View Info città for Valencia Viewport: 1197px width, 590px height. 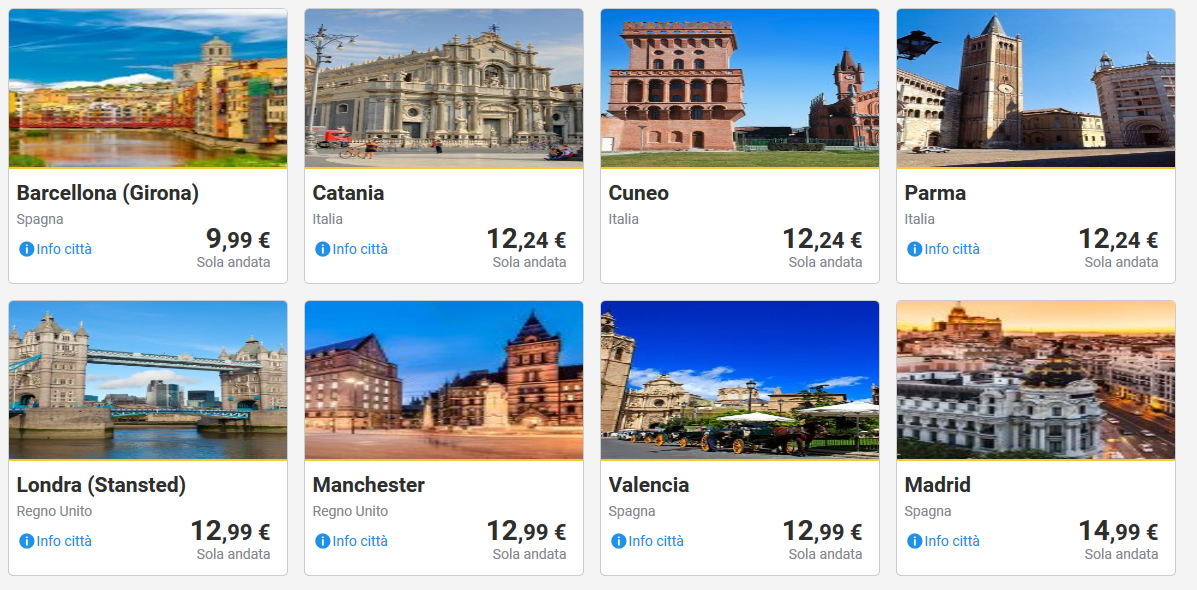[x=648, y=541]
